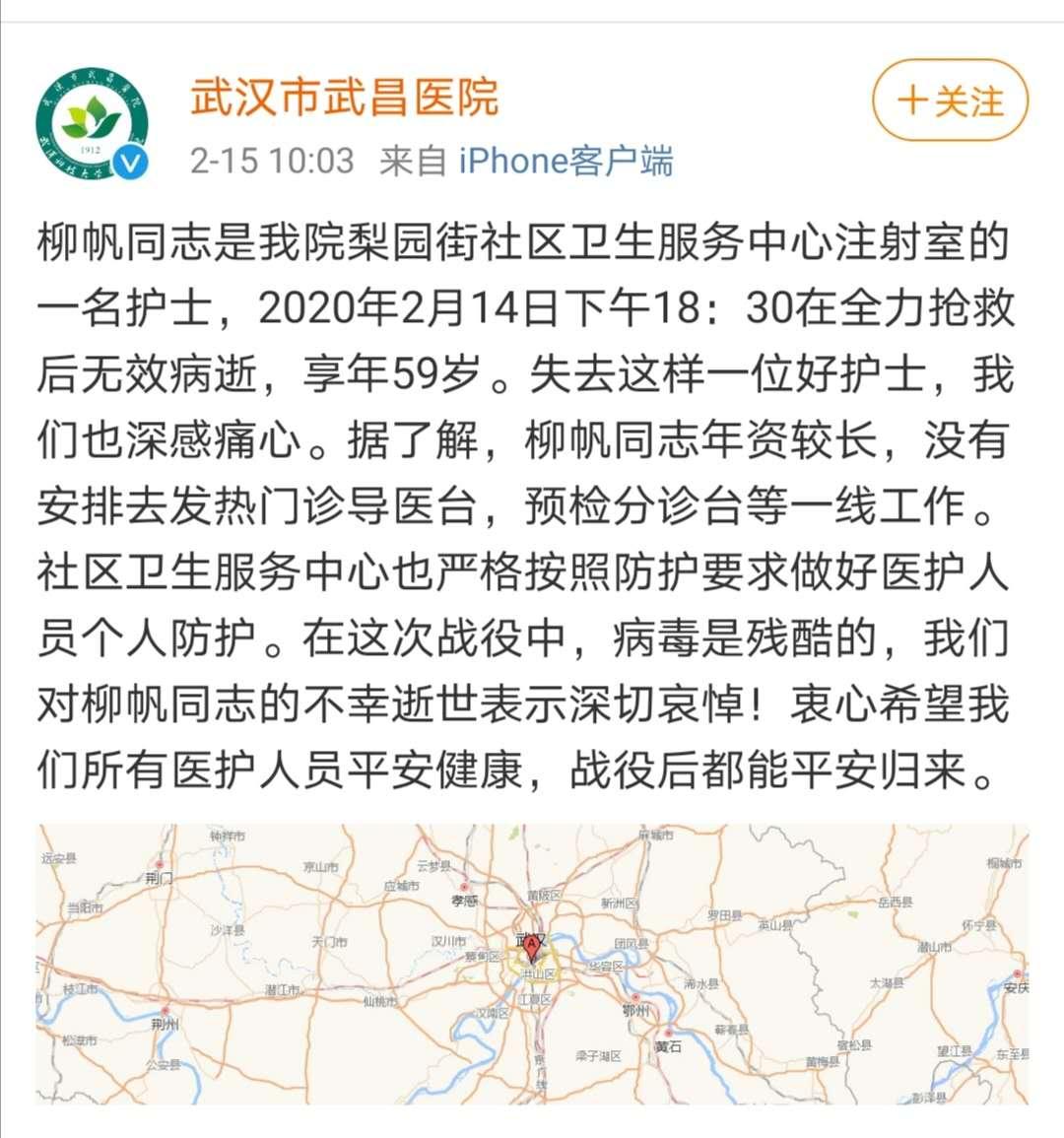
Task: Click the hospital's circular logo avatar
Action: 94,116
